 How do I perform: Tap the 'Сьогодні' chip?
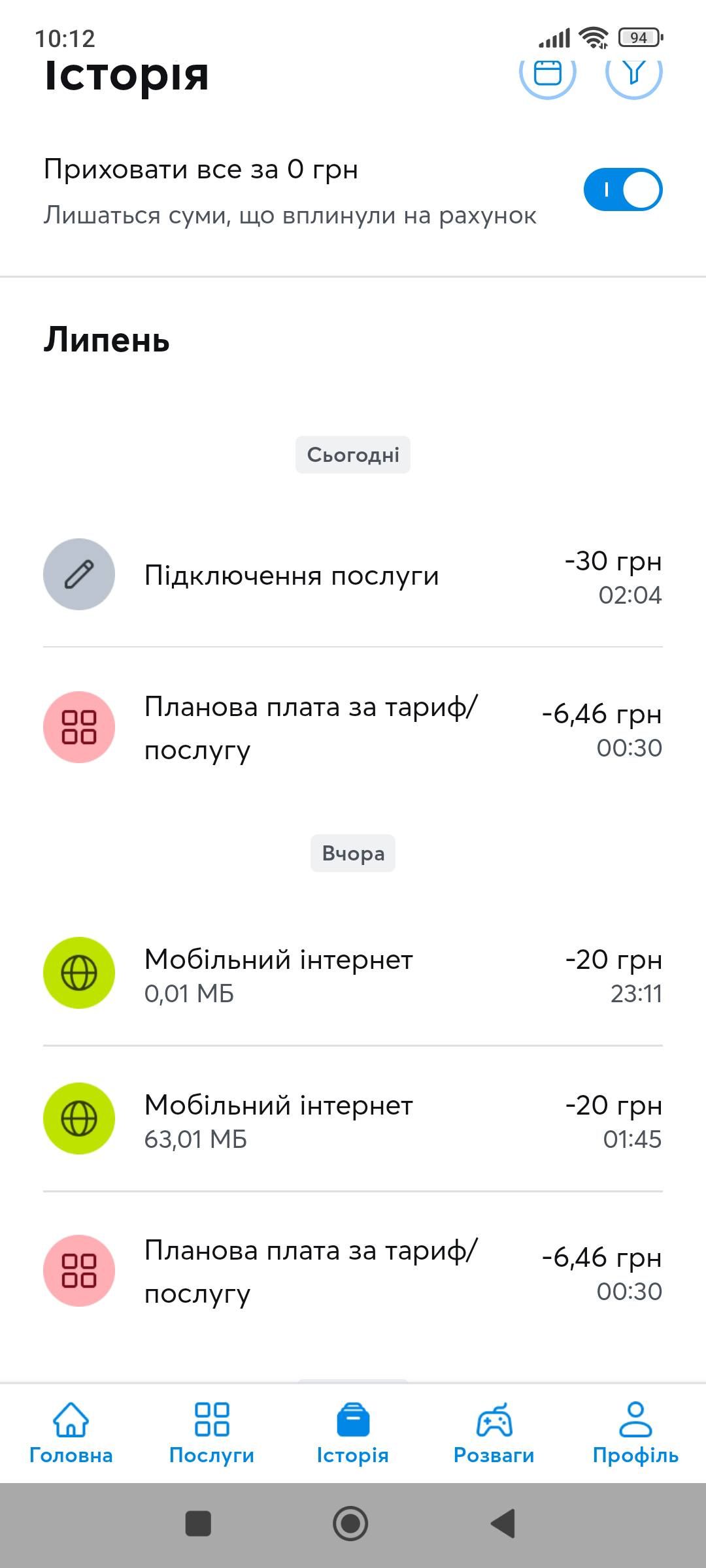(353, 455)
